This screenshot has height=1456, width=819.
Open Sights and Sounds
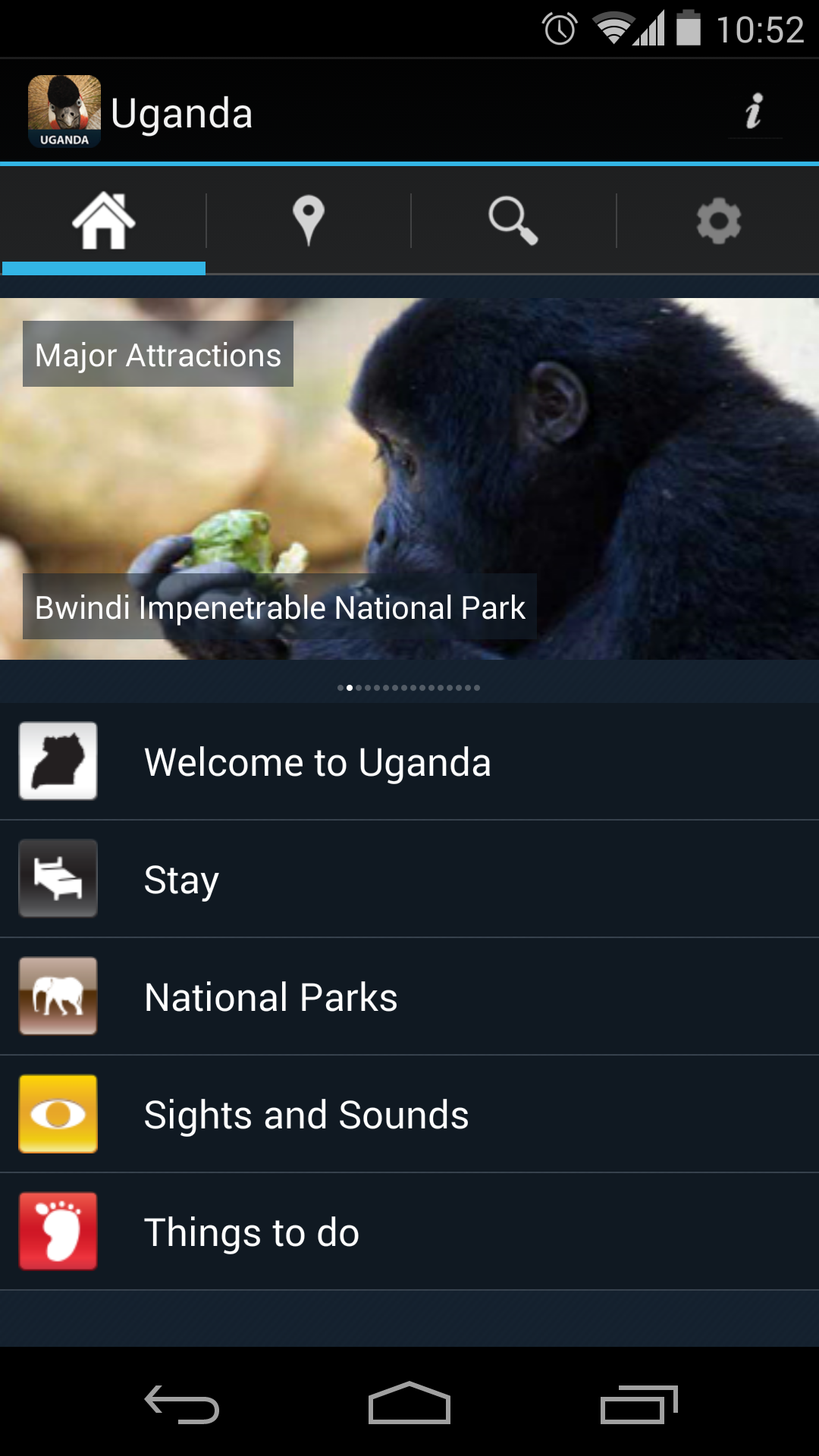tap(409, 1114)
